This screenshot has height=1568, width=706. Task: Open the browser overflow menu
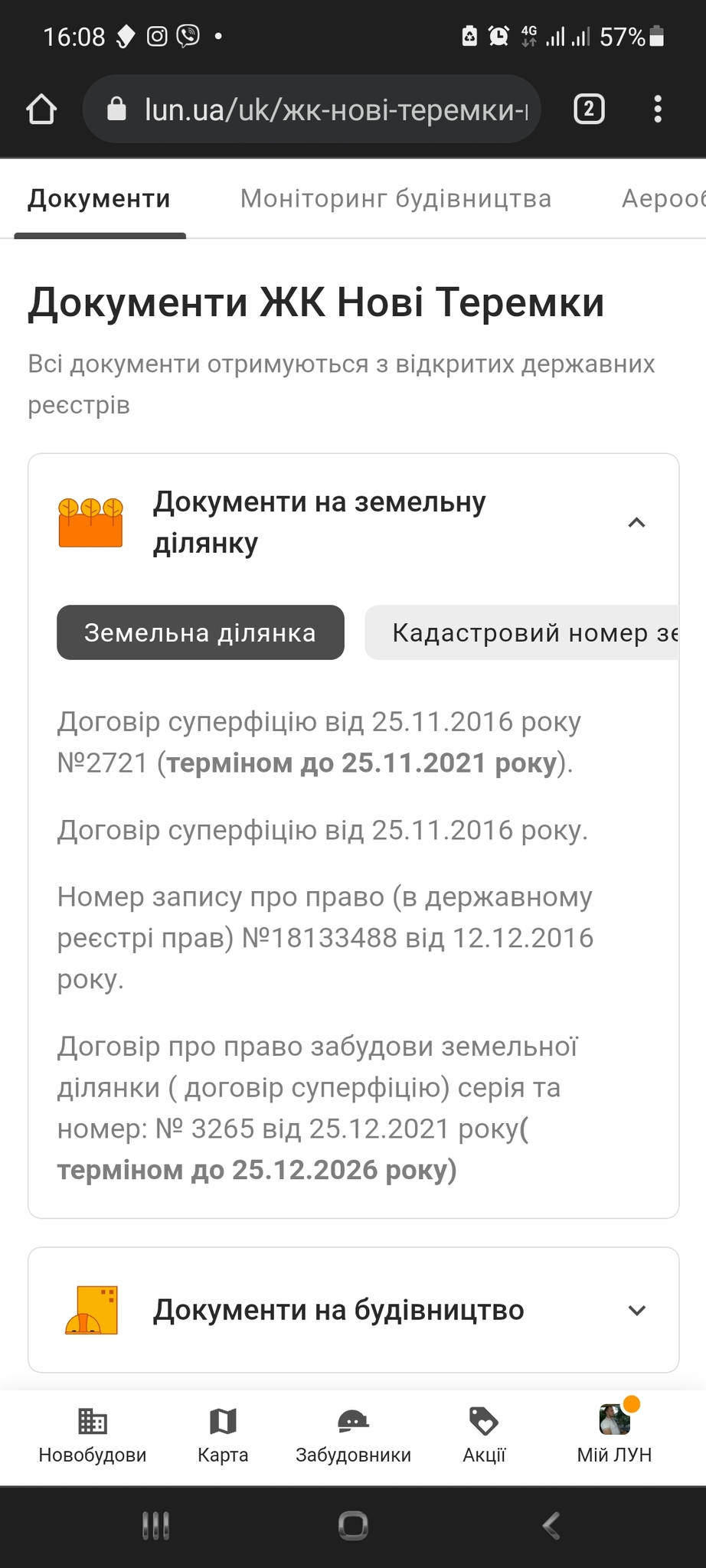click(658, 109)
